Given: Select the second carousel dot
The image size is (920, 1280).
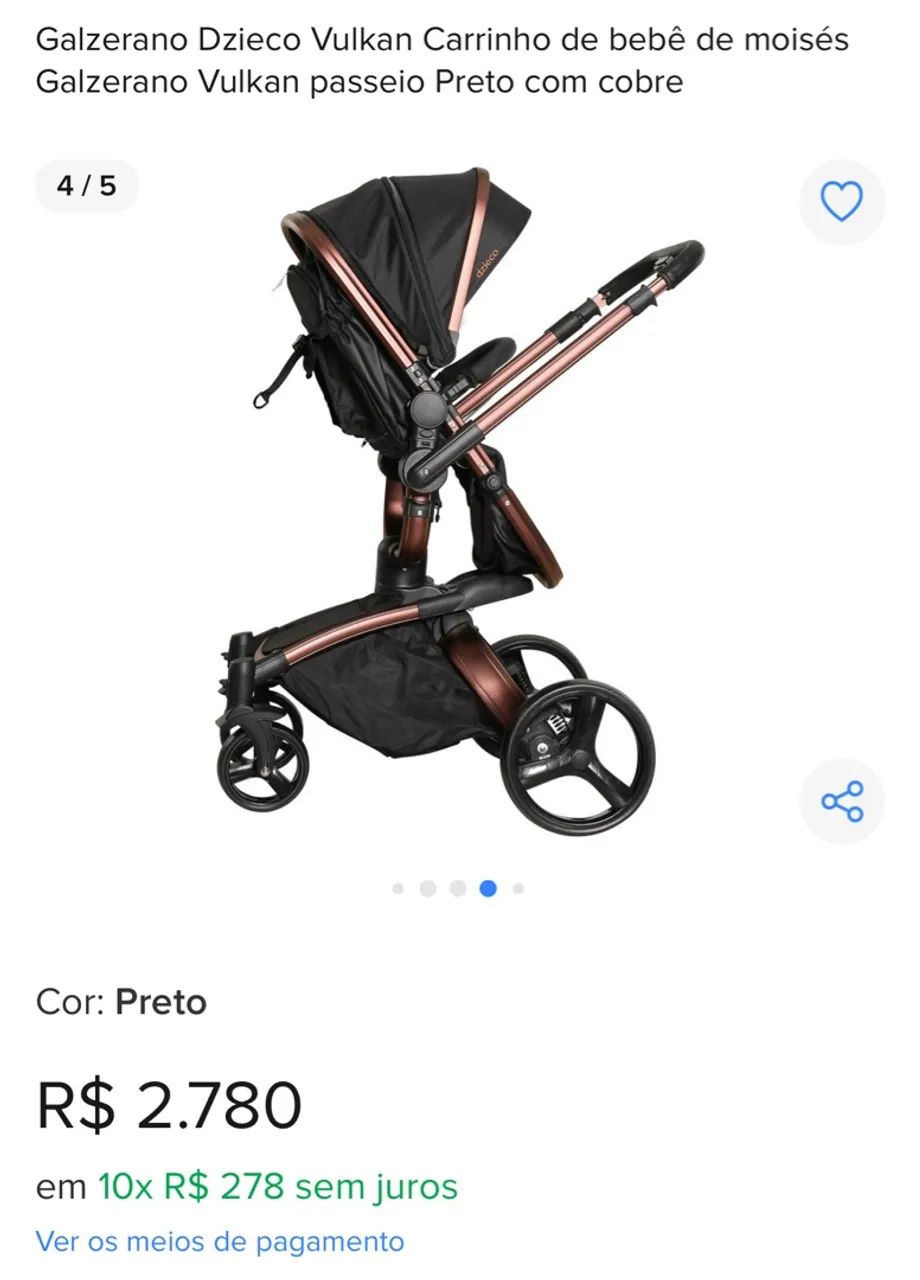Looking at the screenshot, I should (430, 886).
